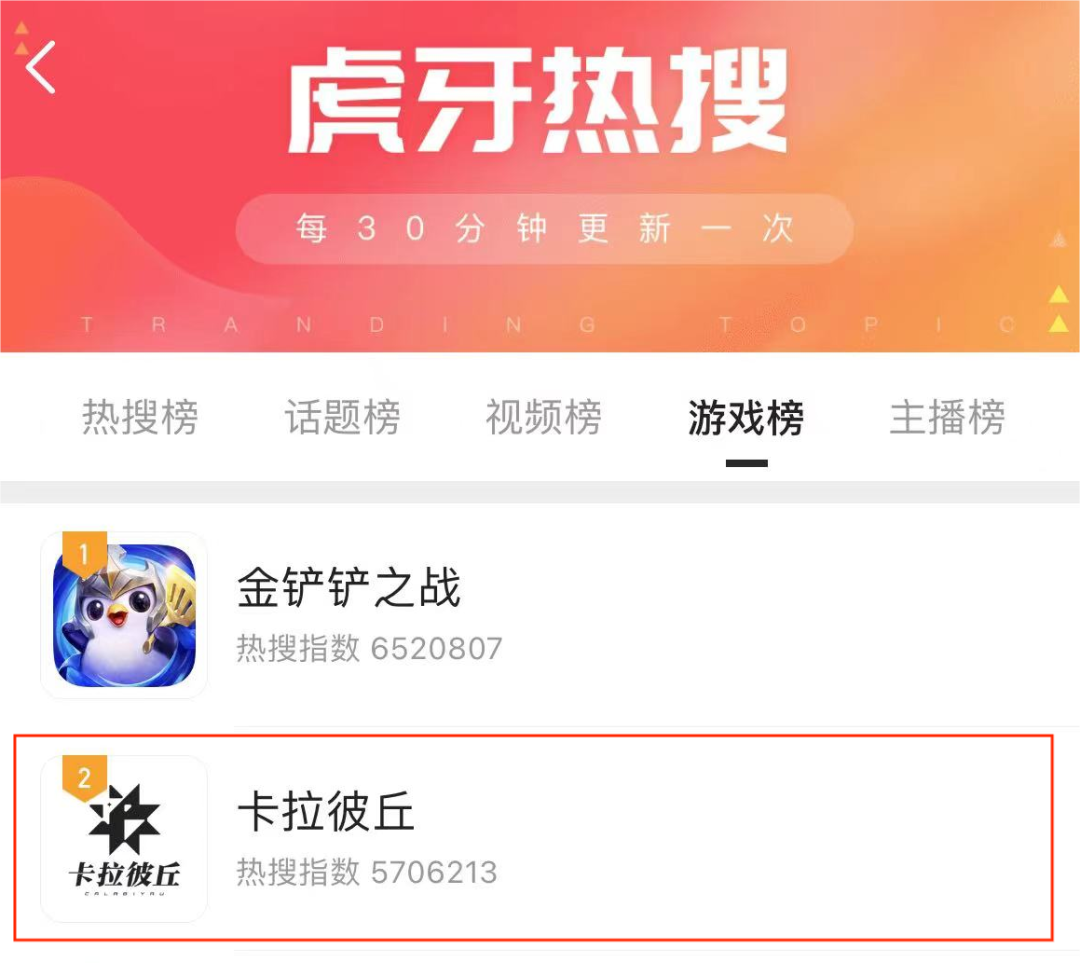Switch to the 主播榜 tab
The height and width of the screenshot is (963, 1080).
pos(947,418)
